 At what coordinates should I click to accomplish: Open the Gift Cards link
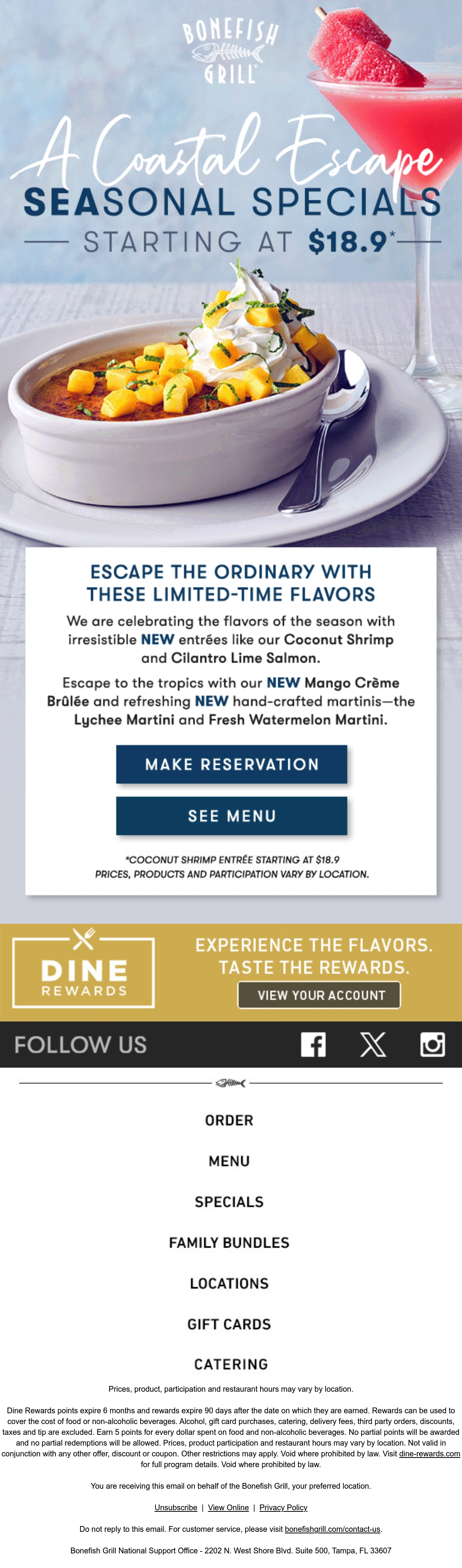(x=229, y=1324)
